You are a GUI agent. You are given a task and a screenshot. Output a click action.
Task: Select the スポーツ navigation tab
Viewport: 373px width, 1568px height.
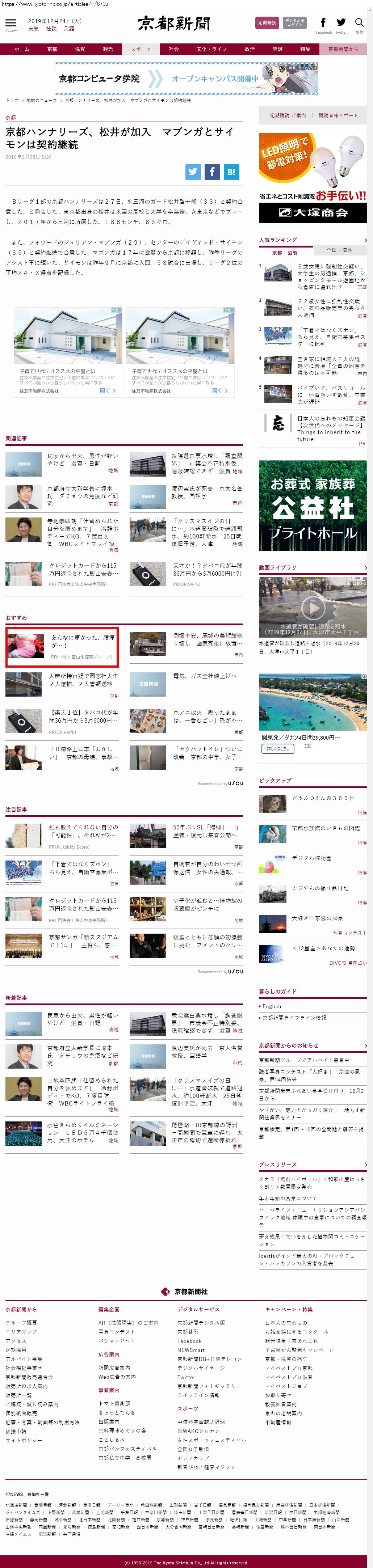(x=140, y=49)
